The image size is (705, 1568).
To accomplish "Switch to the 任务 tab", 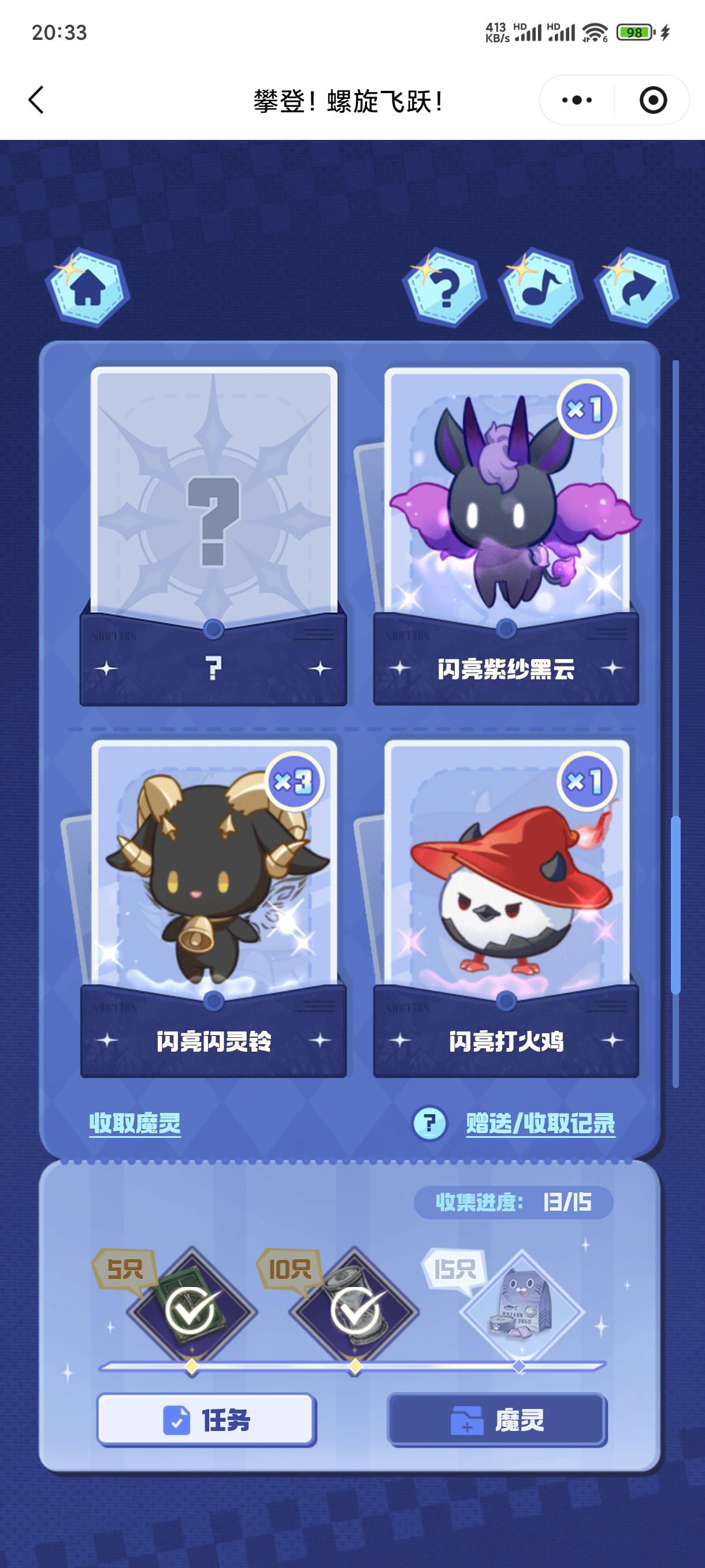I will [x=206, y=1420].
